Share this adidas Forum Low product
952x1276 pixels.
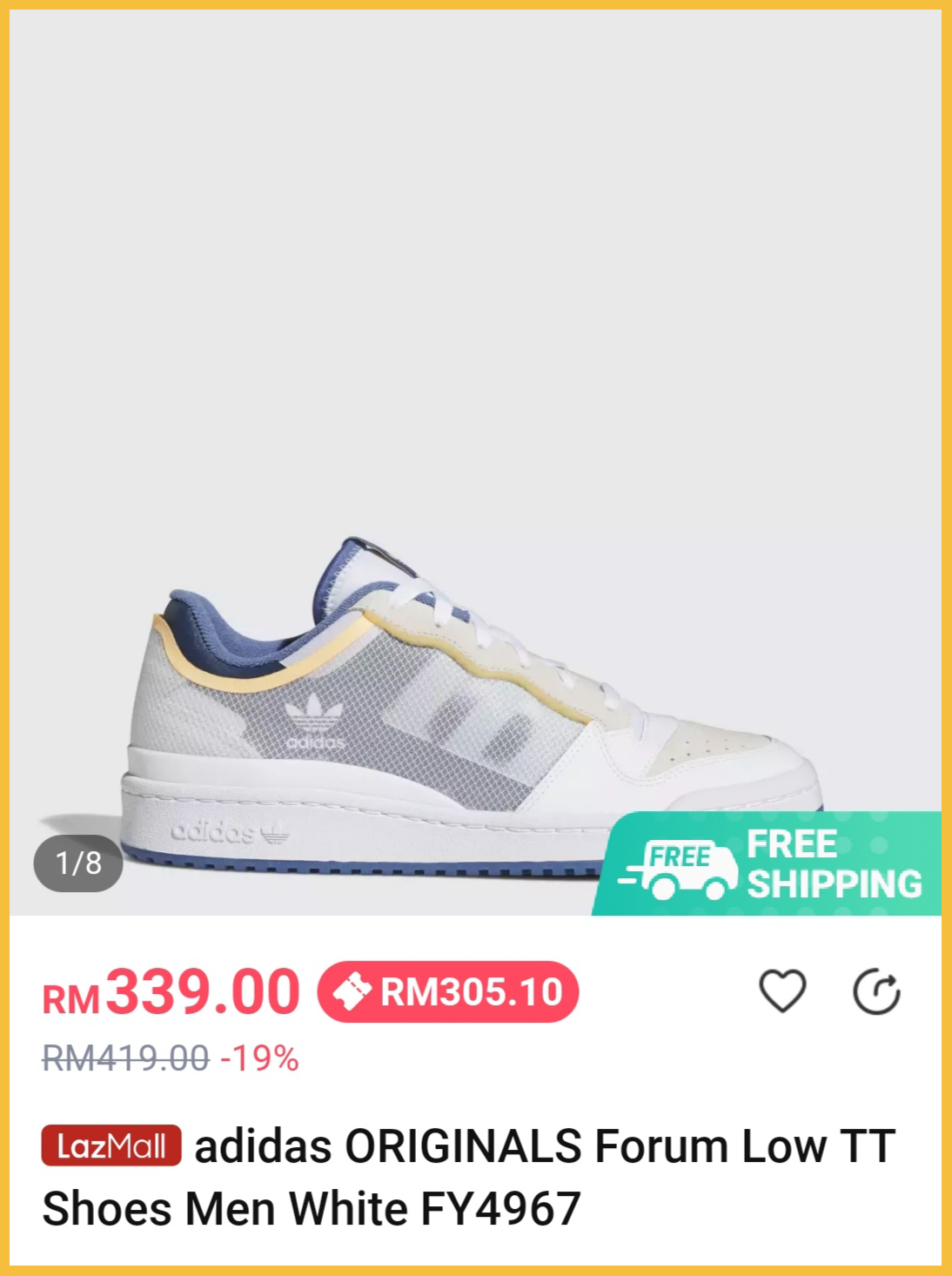[876, 991]
